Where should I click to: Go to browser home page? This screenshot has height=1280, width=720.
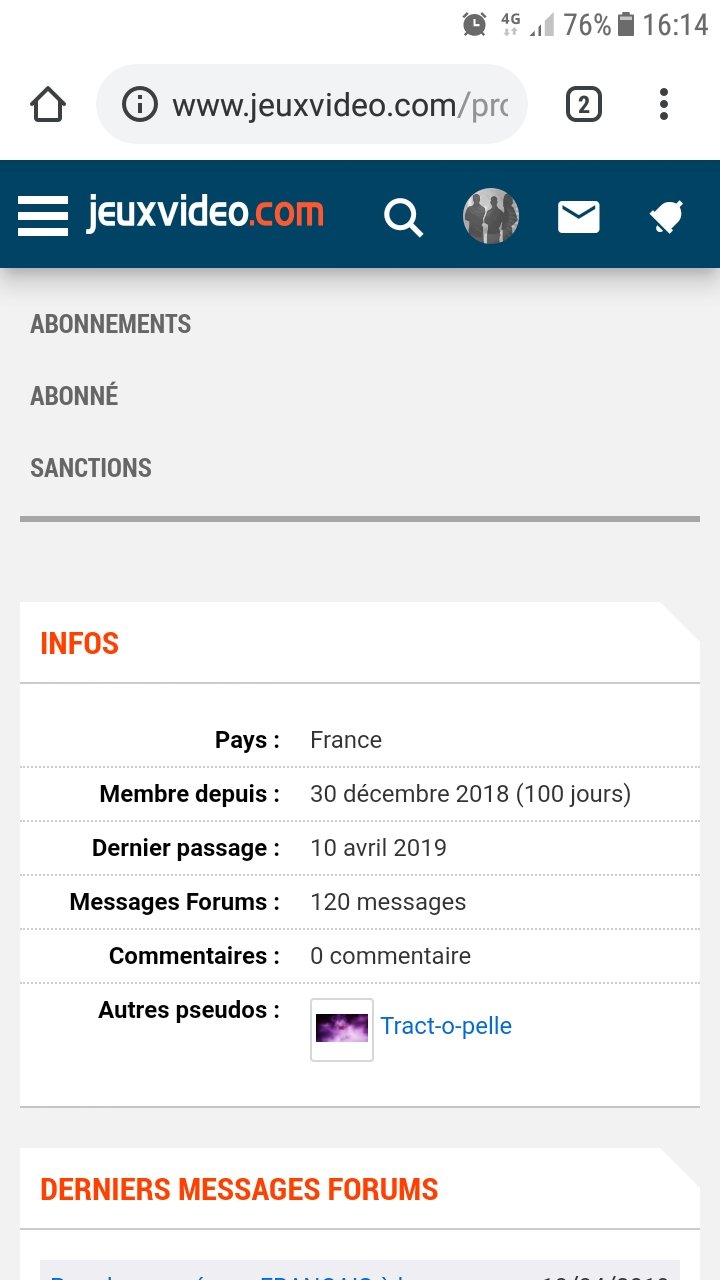48,104
